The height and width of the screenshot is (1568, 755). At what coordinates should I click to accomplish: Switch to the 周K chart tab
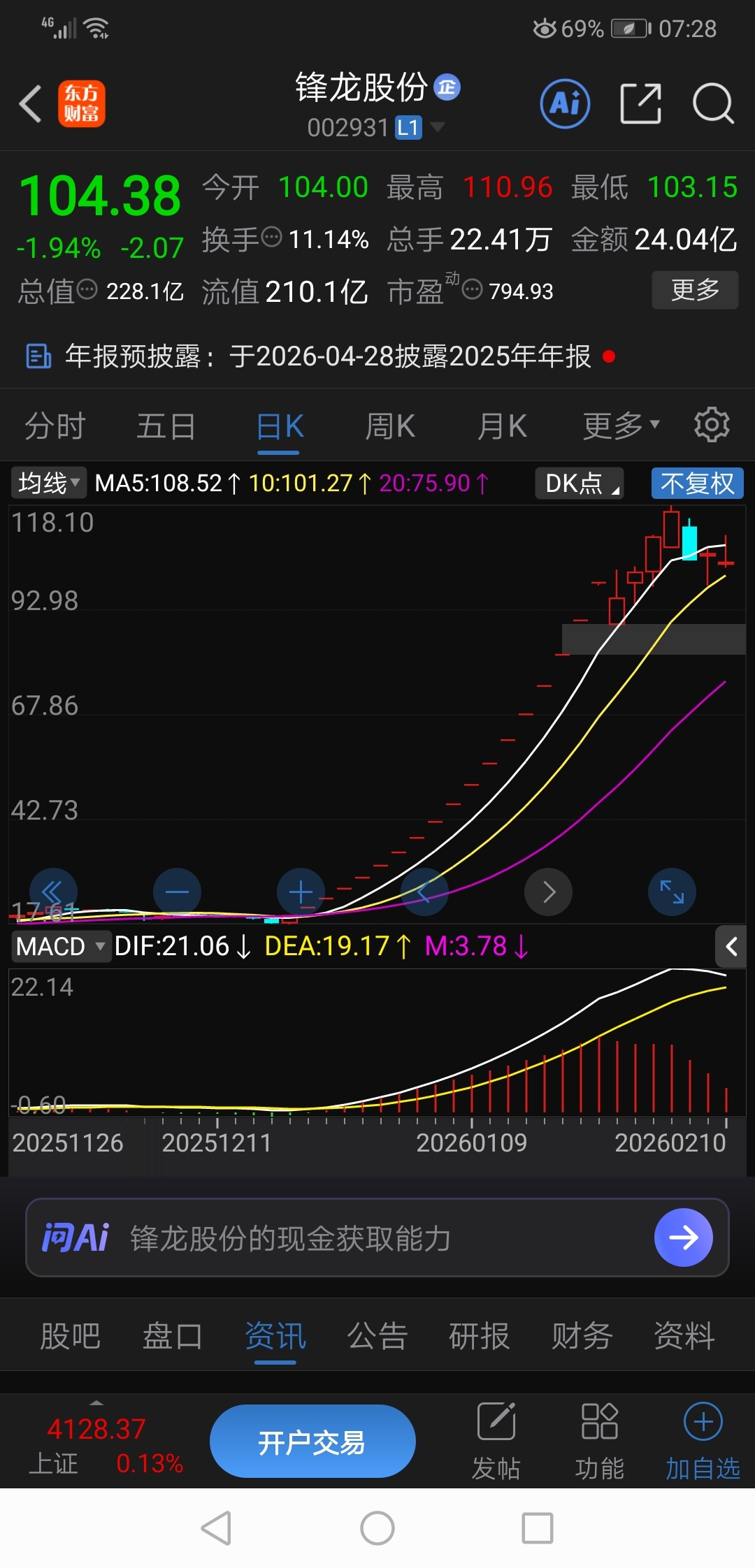(390, 426)
